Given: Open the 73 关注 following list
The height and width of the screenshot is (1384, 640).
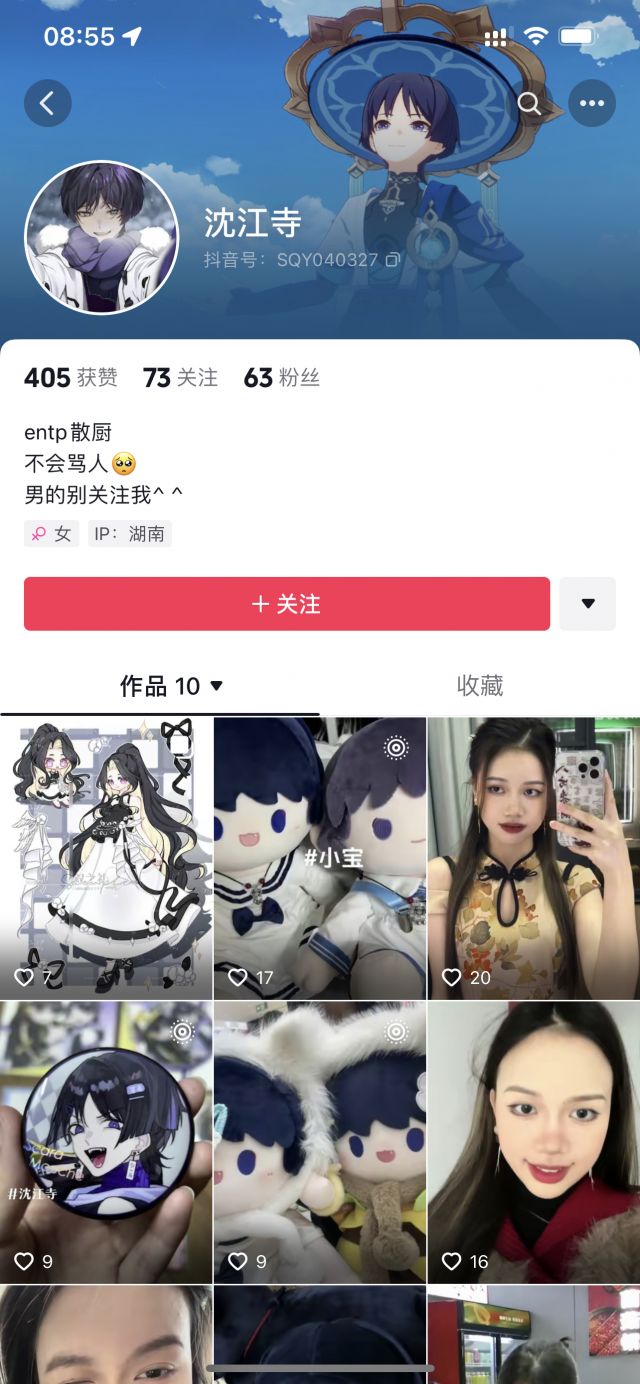Looking at the screenshot, I should coord(180,378).
